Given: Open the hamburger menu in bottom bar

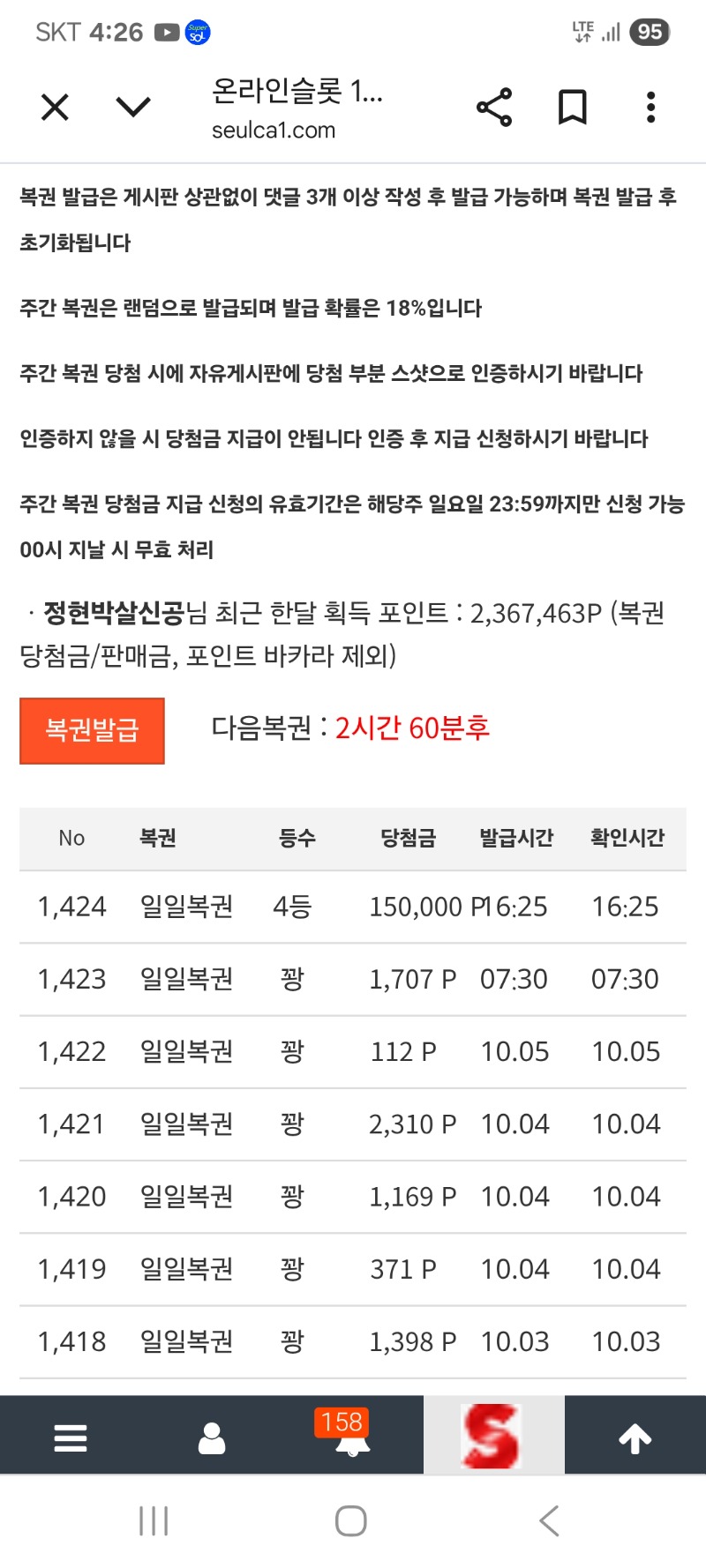Looking at the screenshot, I should [71, 1437].
